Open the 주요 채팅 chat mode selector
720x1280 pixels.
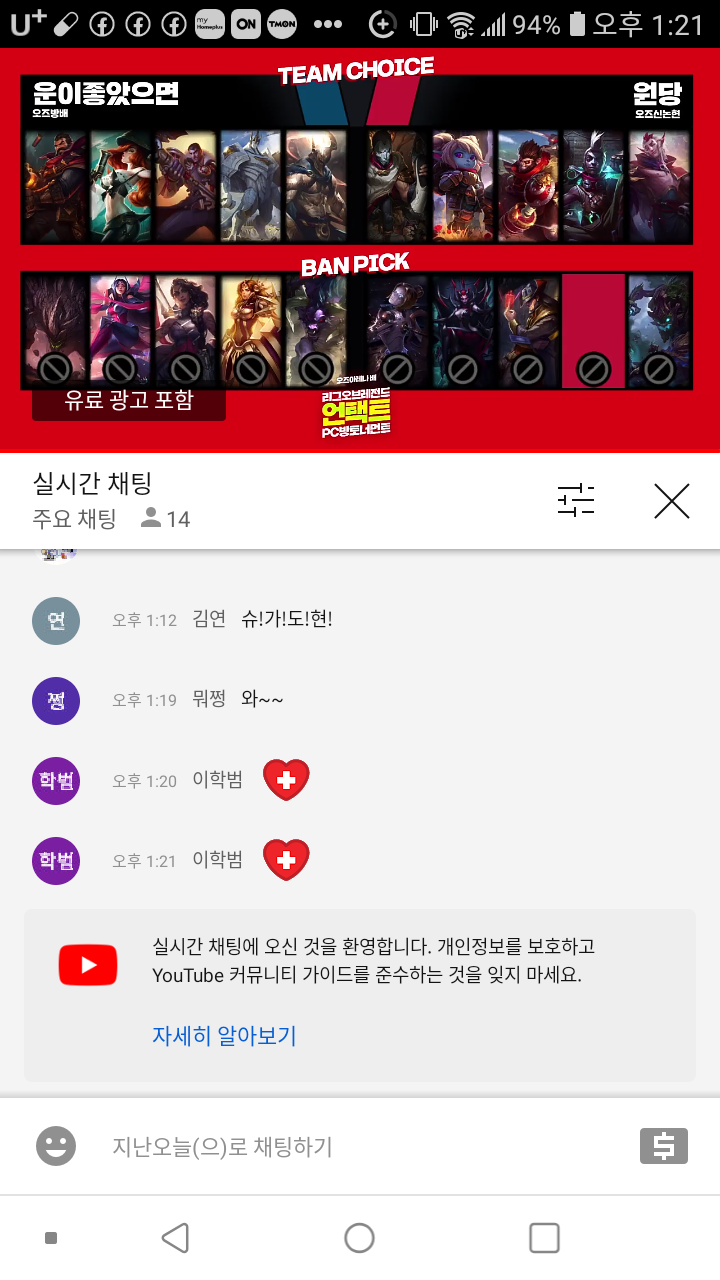tap(75, 519)
